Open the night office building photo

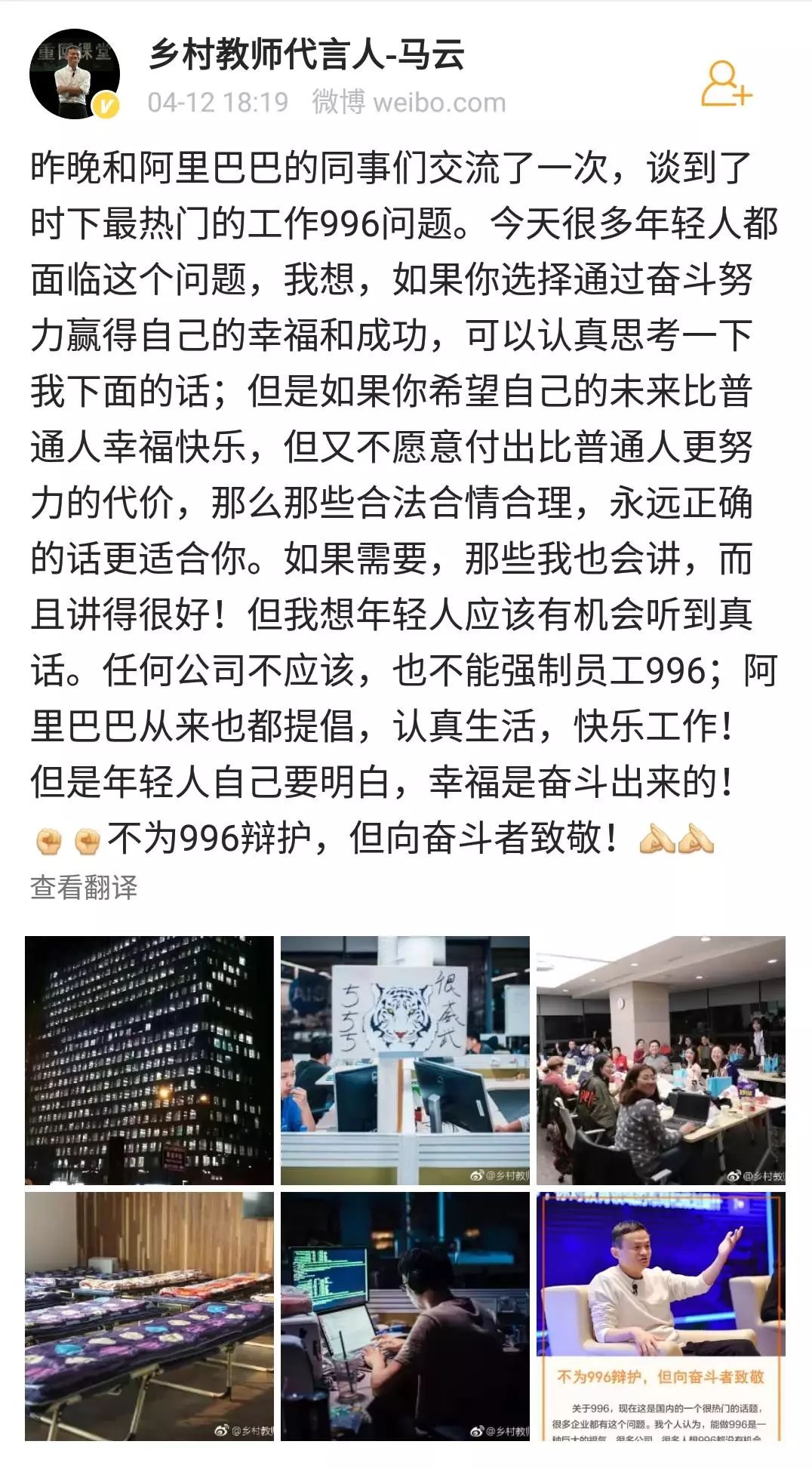coord(149,1060)
